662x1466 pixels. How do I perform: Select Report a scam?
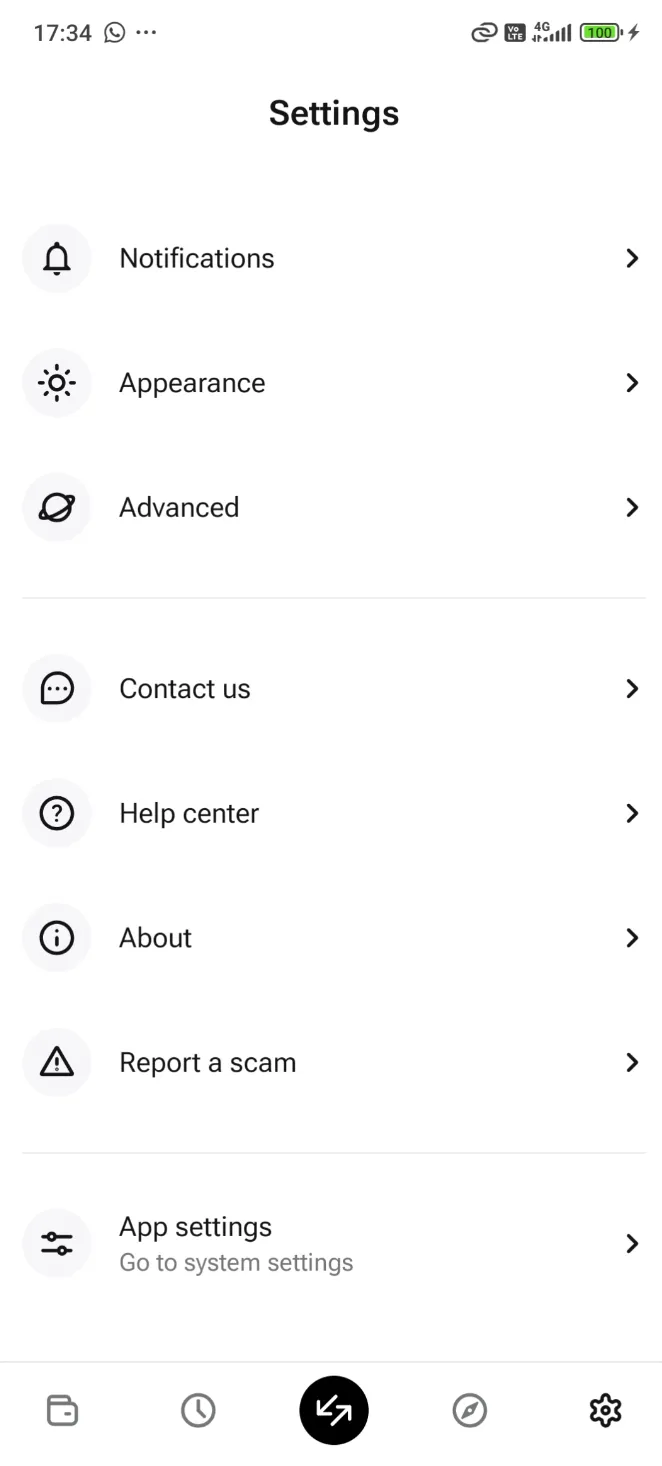[x=330, y=1062]
